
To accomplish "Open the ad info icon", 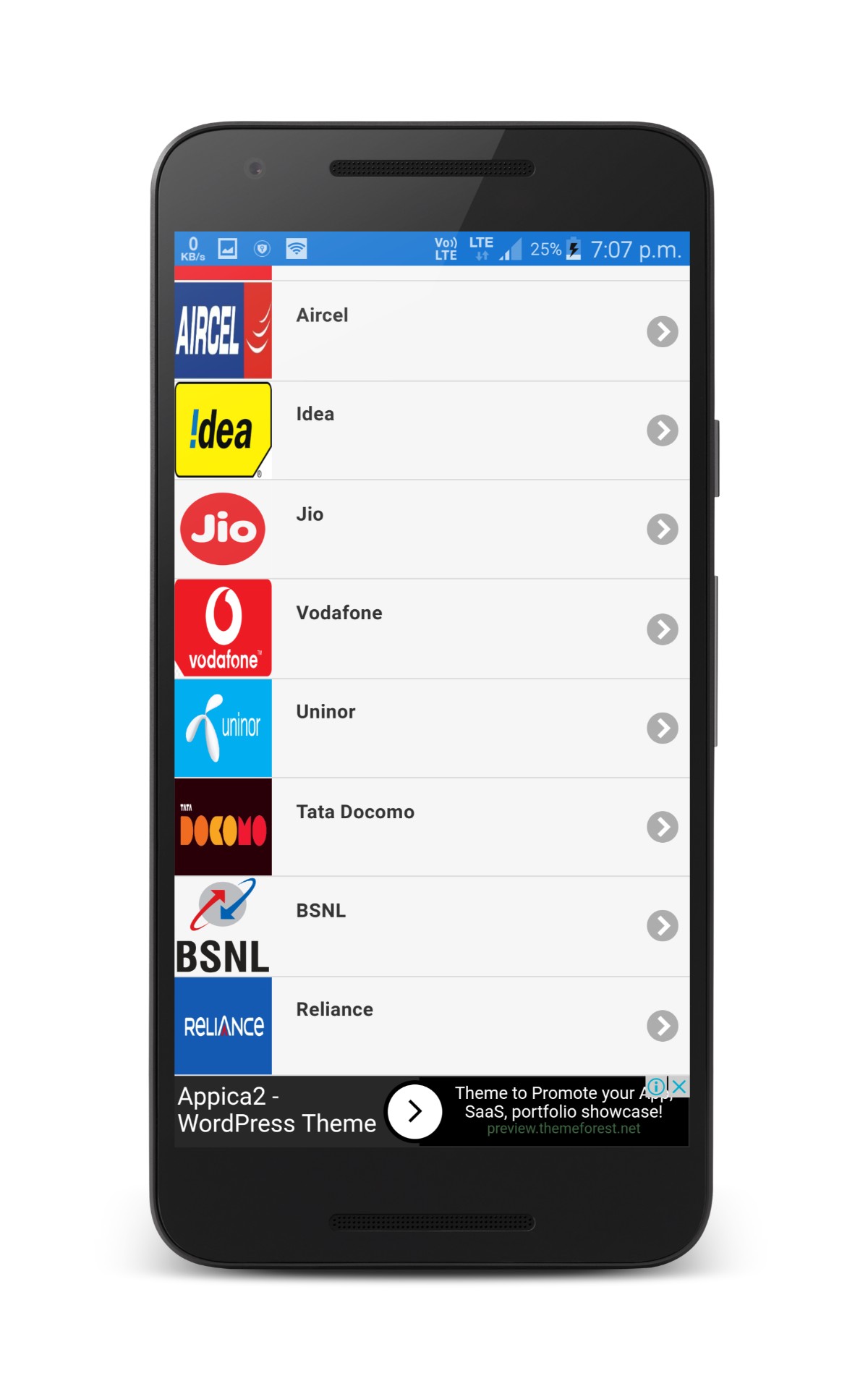I will [x=656, y=1086].
